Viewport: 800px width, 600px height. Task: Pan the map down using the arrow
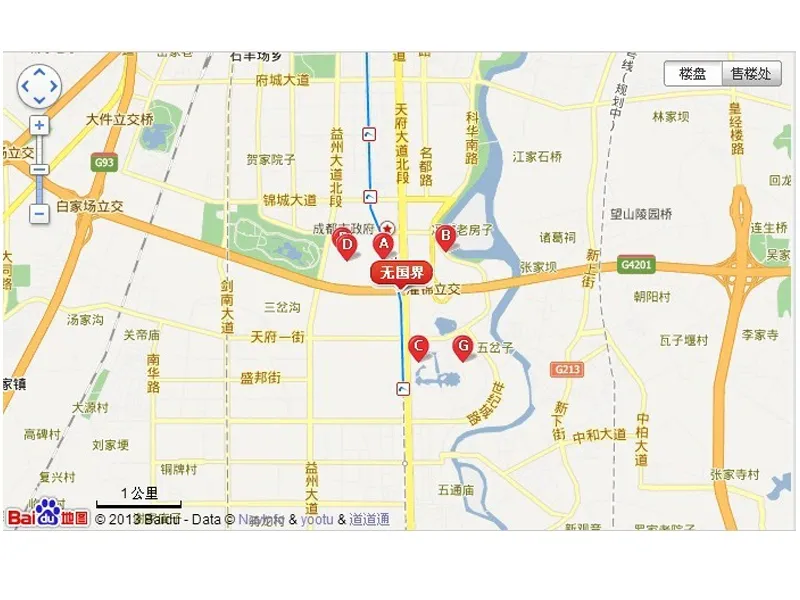click(x=39, y=100)
